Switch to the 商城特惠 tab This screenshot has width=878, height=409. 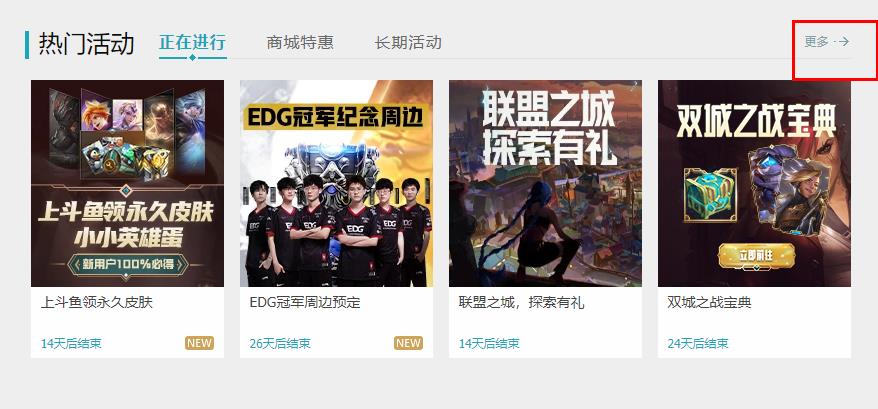click(300, 42)
